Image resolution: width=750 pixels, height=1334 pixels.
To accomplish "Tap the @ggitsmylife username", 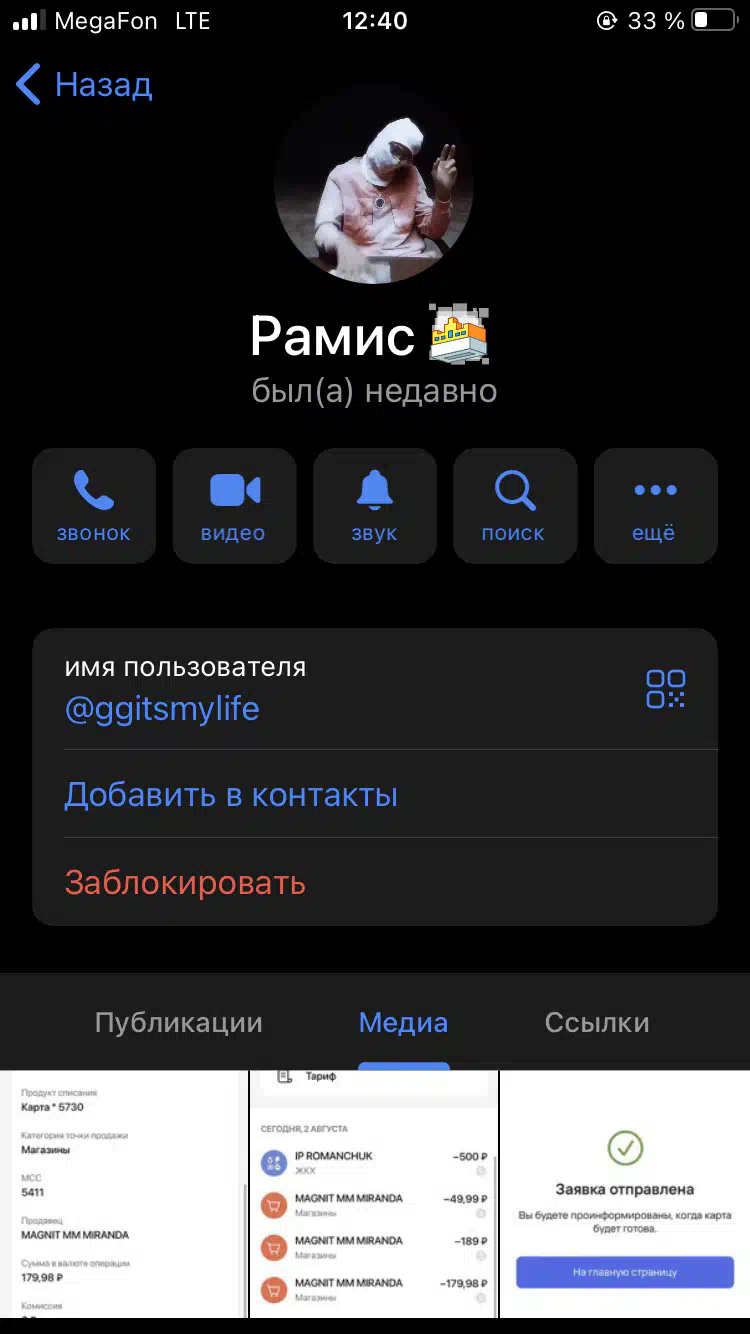I will 162,709.
